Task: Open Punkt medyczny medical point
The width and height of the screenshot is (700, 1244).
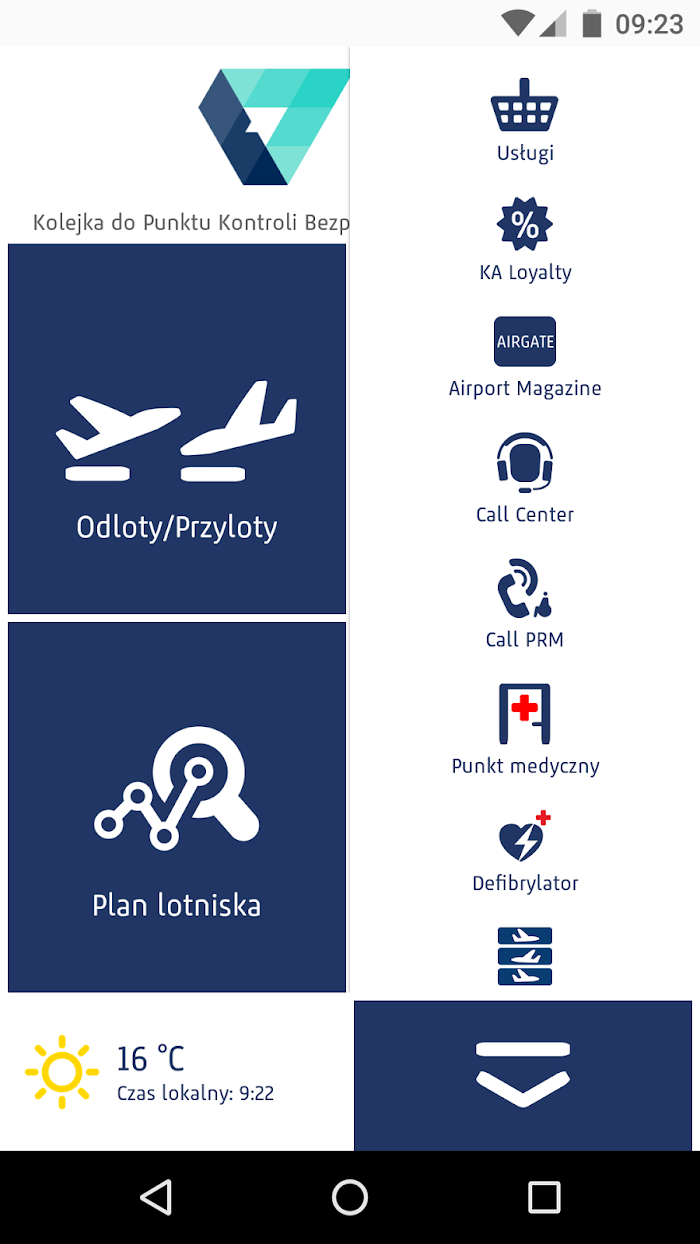Action: click(525, 730)
